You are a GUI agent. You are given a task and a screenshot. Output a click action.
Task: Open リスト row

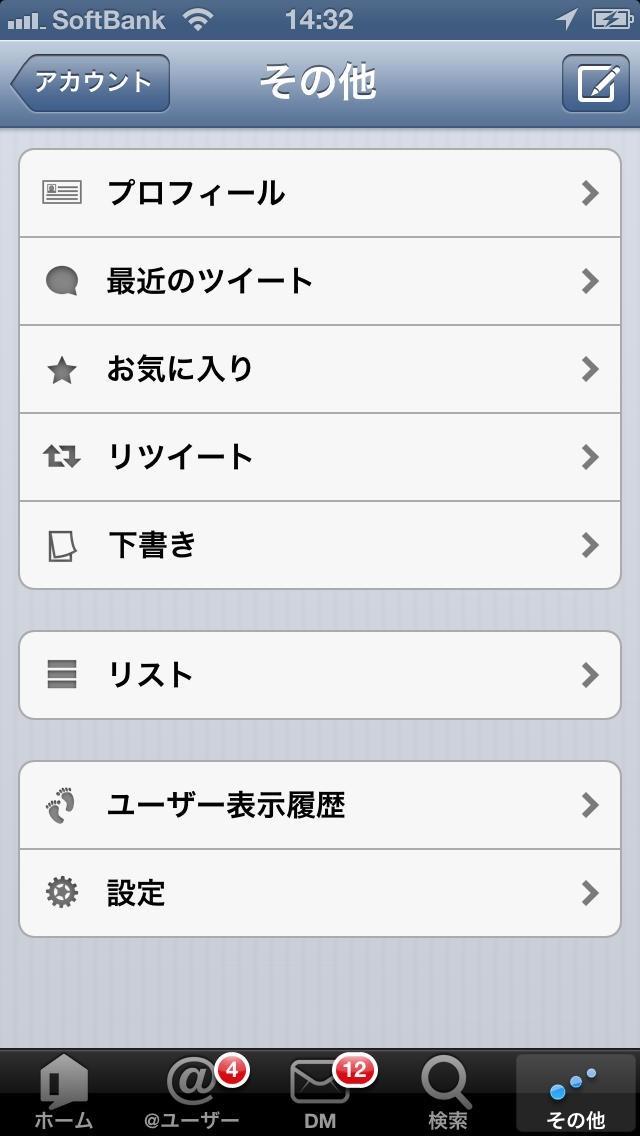click(320, 675)
